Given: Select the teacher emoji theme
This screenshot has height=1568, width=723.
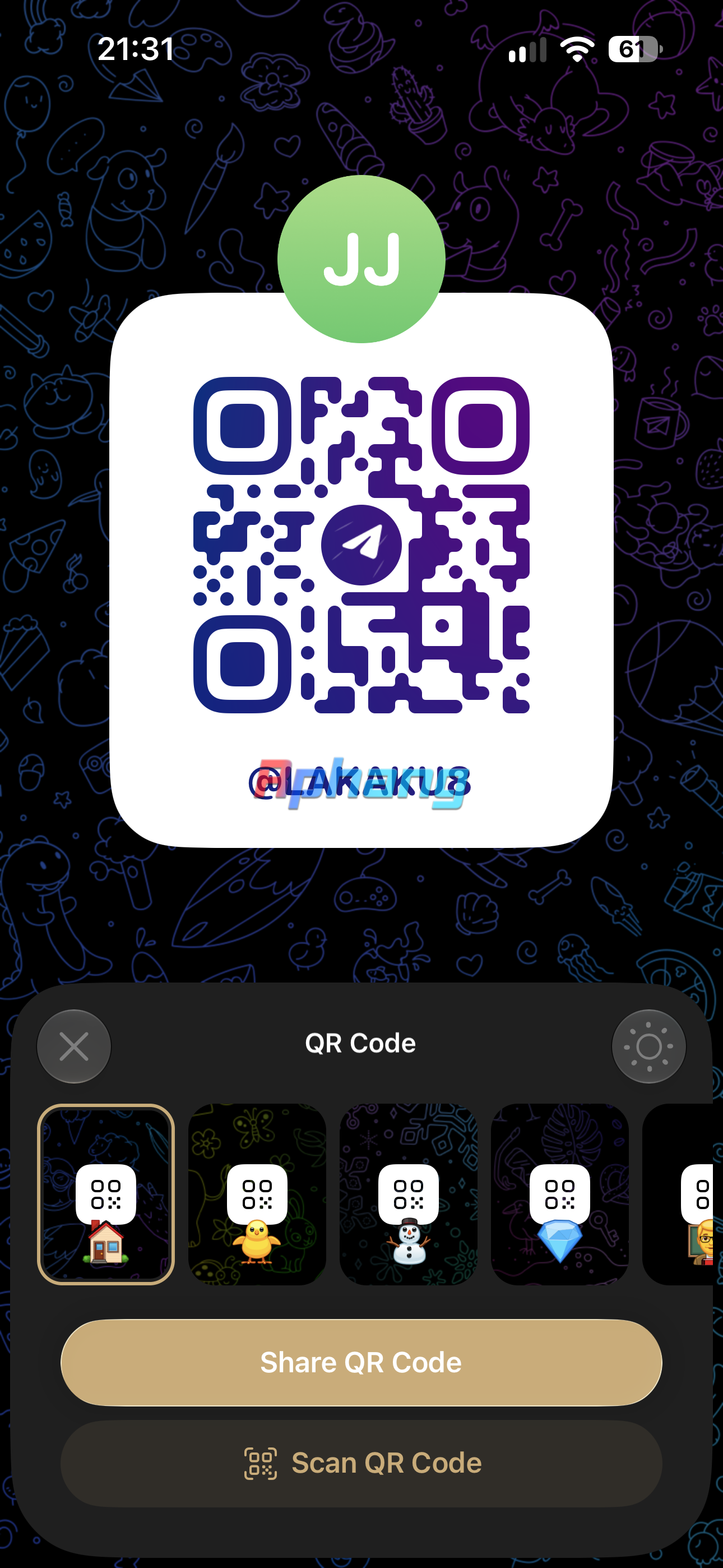Looking at the screenshot, I should pyautogui.click(x=679, y=1193).
